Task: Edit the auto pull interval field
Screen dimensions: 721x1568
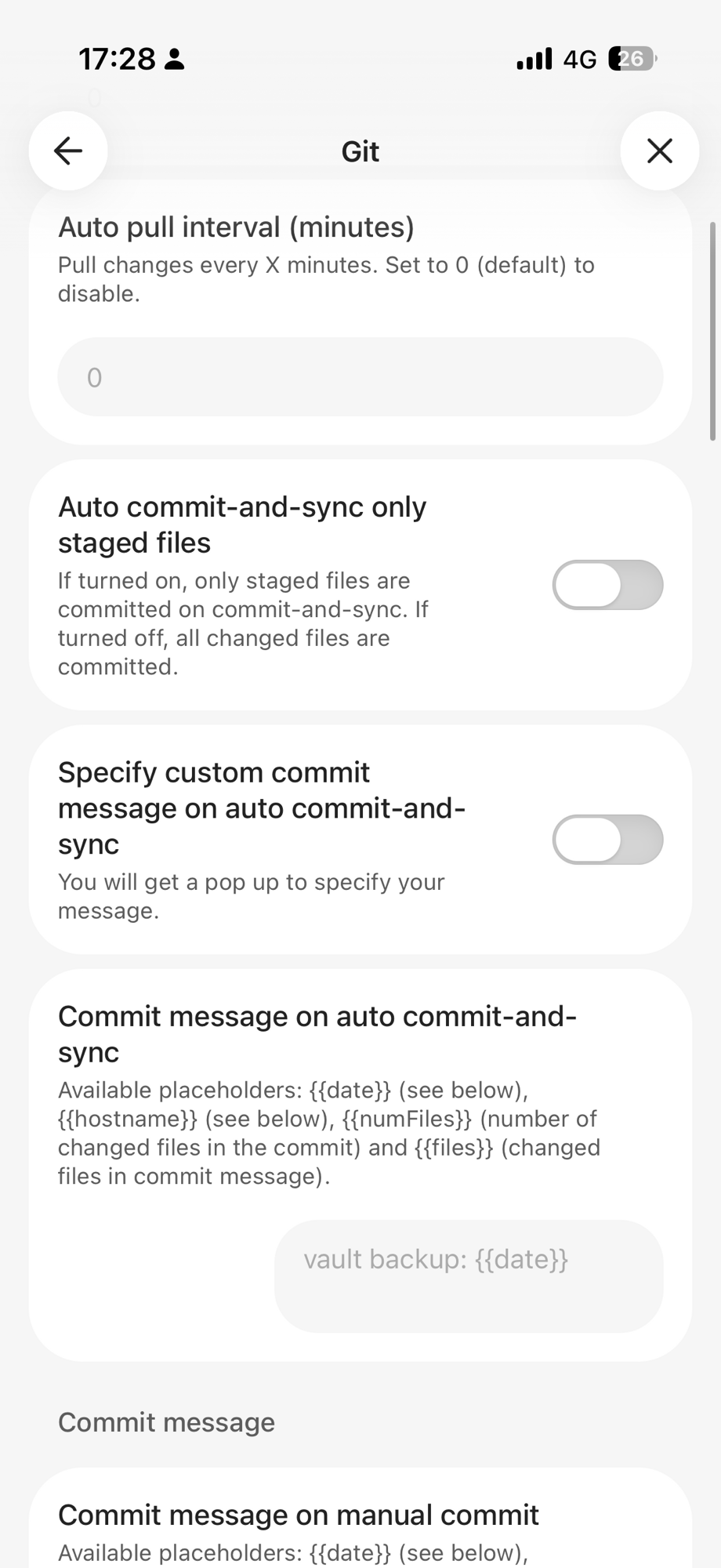Action: click(360, 377)
